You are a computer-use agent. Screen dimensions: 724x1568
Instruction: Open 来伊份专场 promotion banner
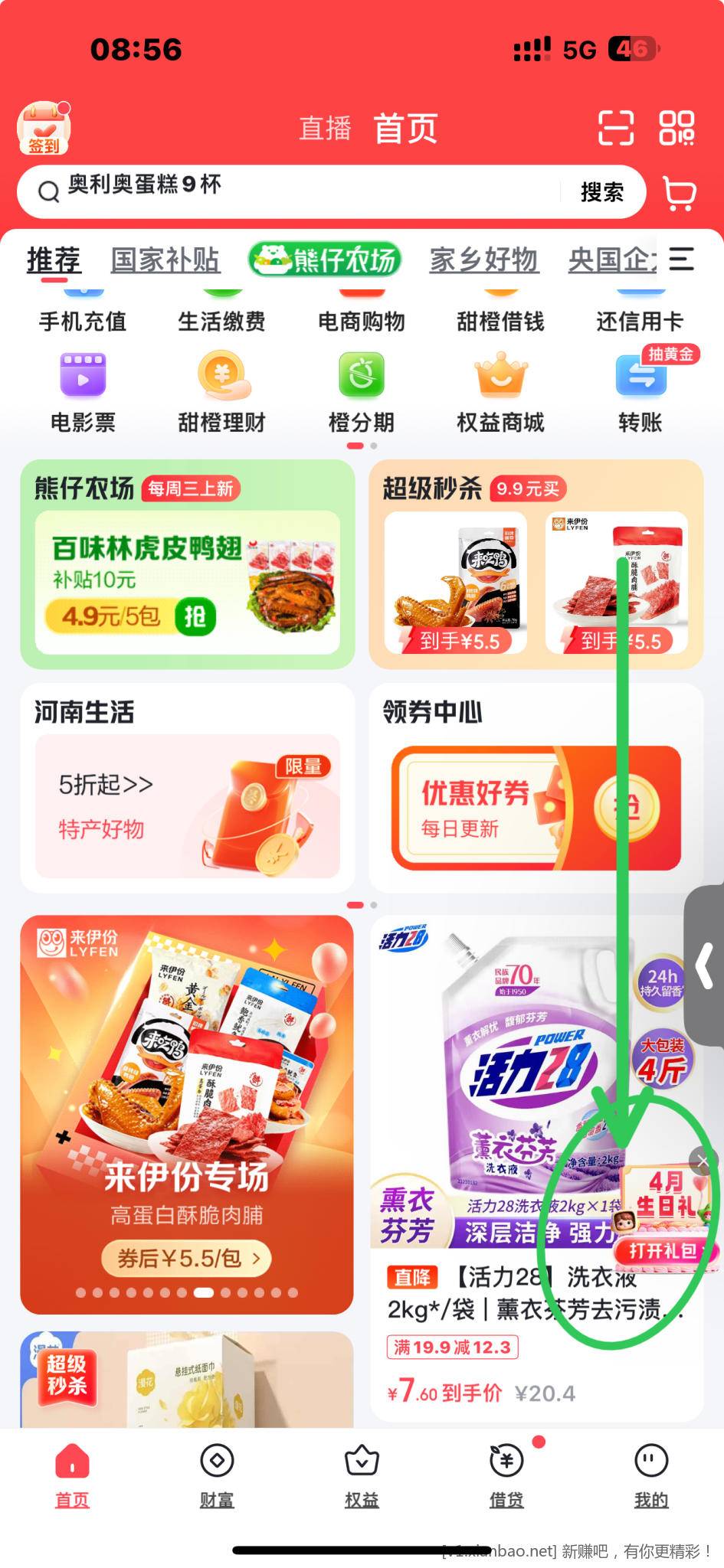pos(186,1112)
